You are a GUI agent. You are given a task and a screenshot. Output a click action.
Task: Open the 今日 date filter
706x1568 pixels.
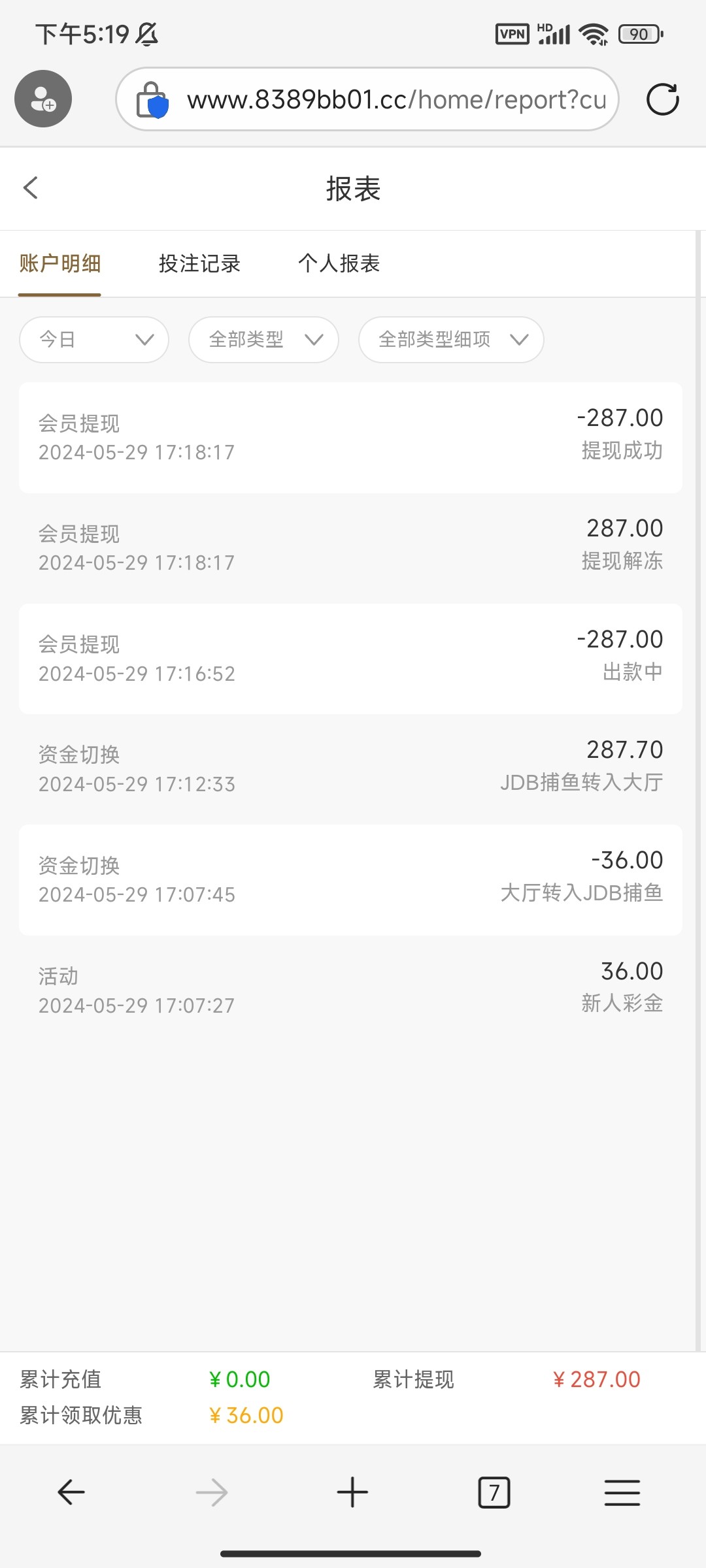93,339
